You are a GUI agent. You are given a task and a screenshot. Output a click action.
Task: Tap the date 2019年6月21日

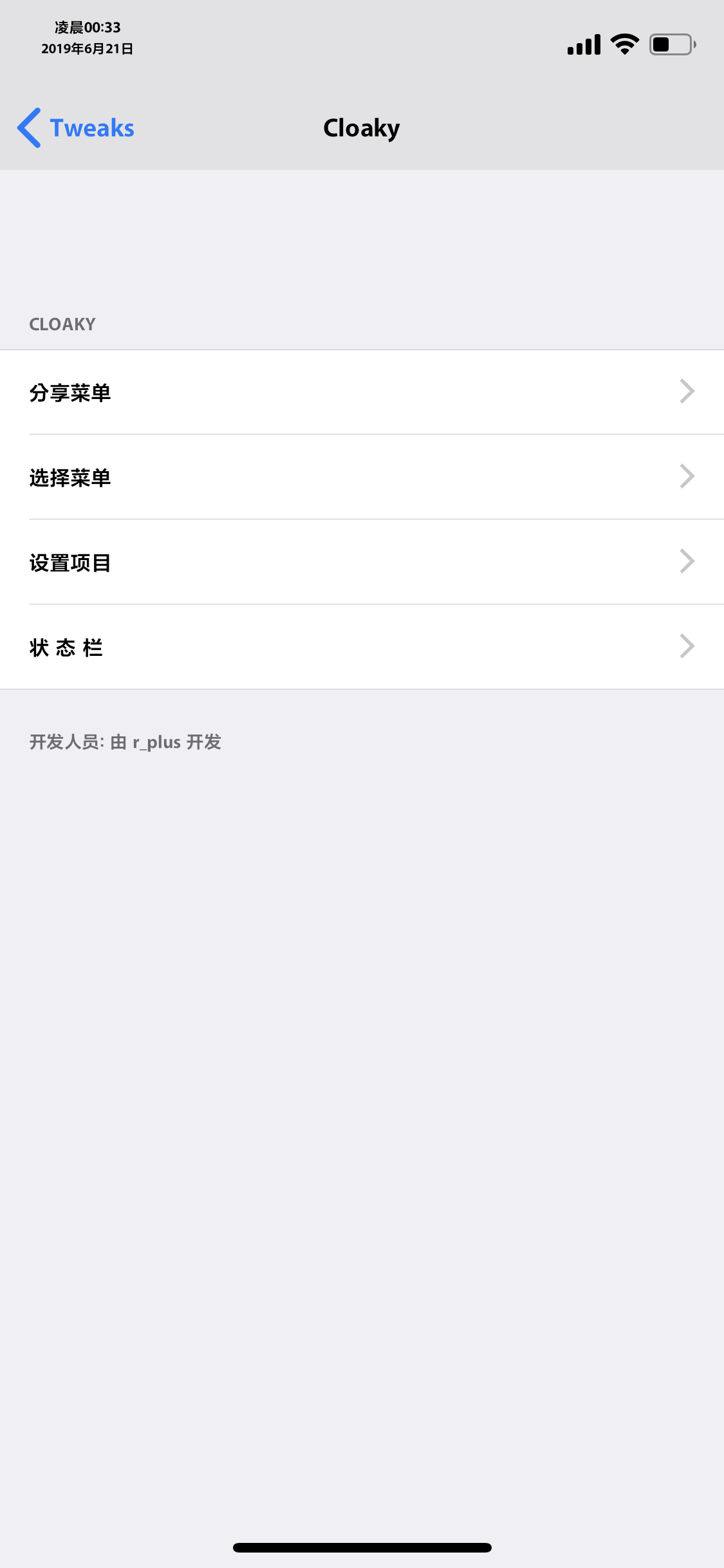tap(87, 48)
